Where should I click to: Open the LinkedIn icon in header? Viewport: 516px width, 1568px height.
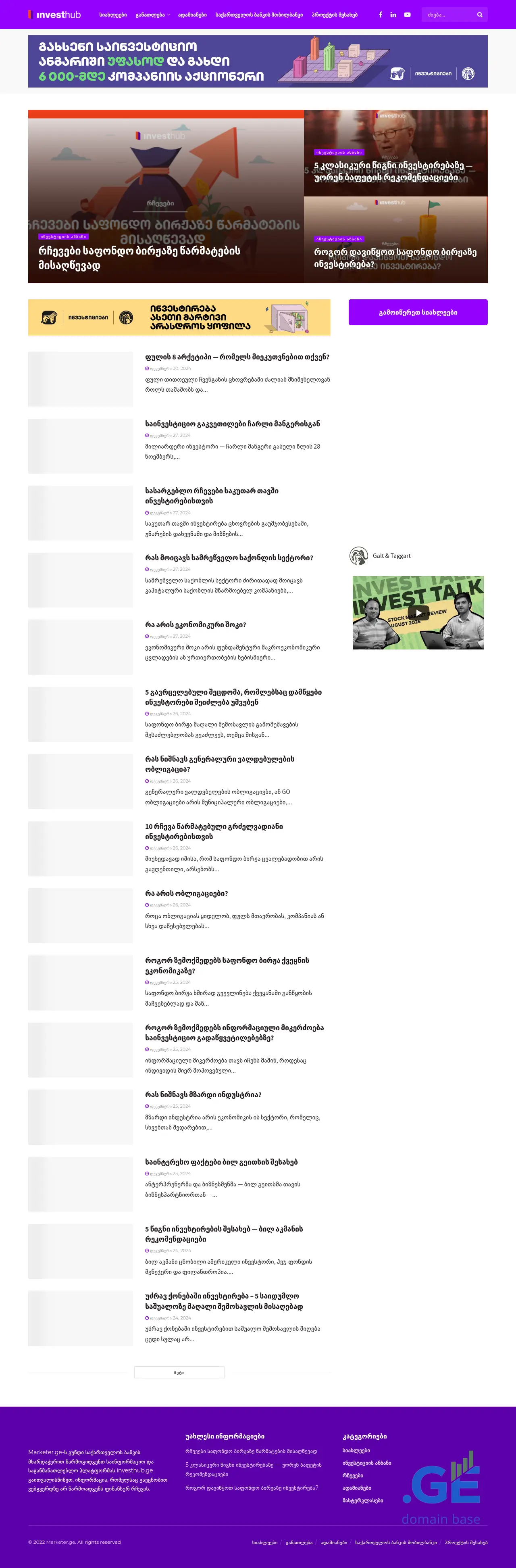point(393,15)
